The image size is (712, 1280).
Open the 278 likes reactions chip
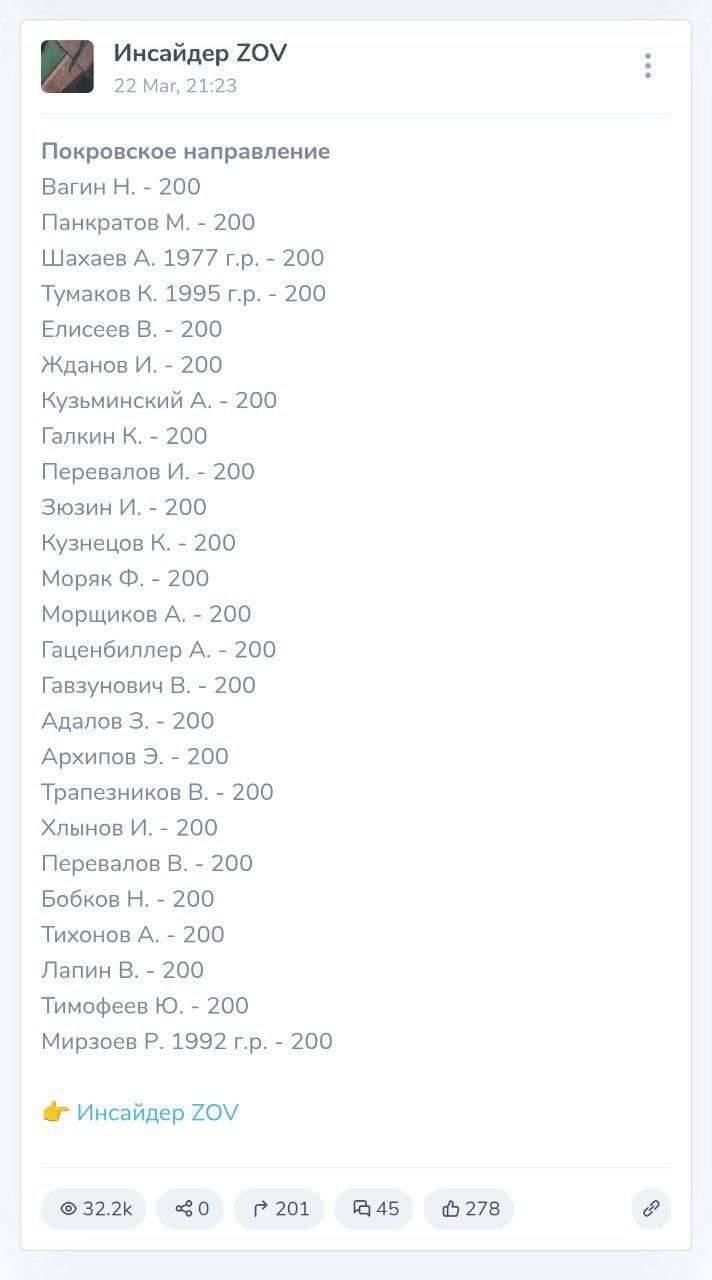click(x=469, y=1209)
